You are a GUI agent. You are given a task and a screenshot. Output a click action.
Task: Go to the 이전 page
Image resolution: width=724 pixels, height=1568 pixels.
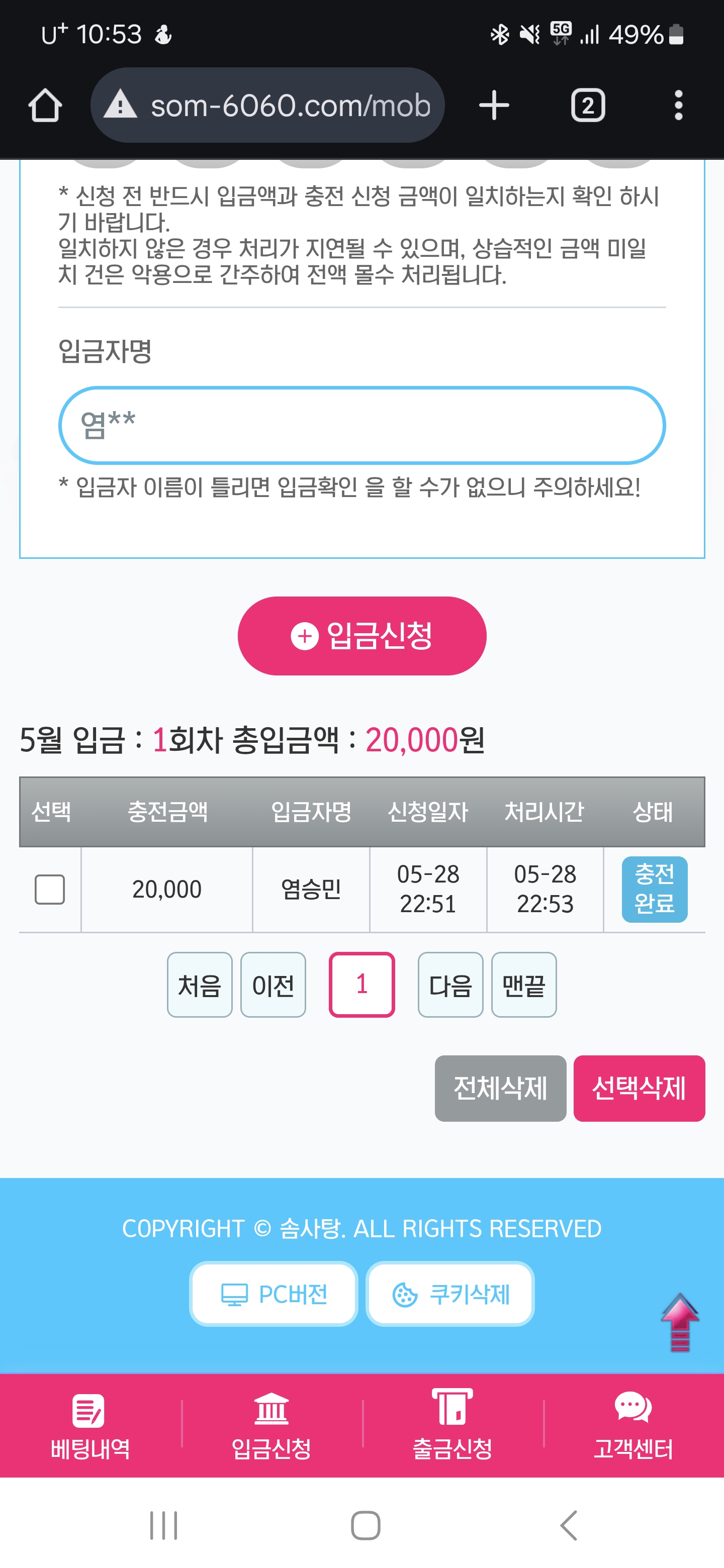273,984
